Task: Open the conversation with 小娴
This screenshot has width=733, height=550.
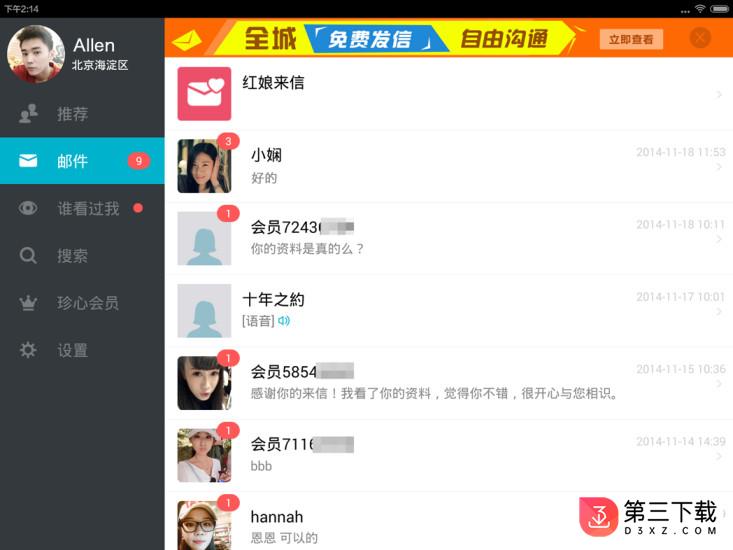Action: click(448, 166)
